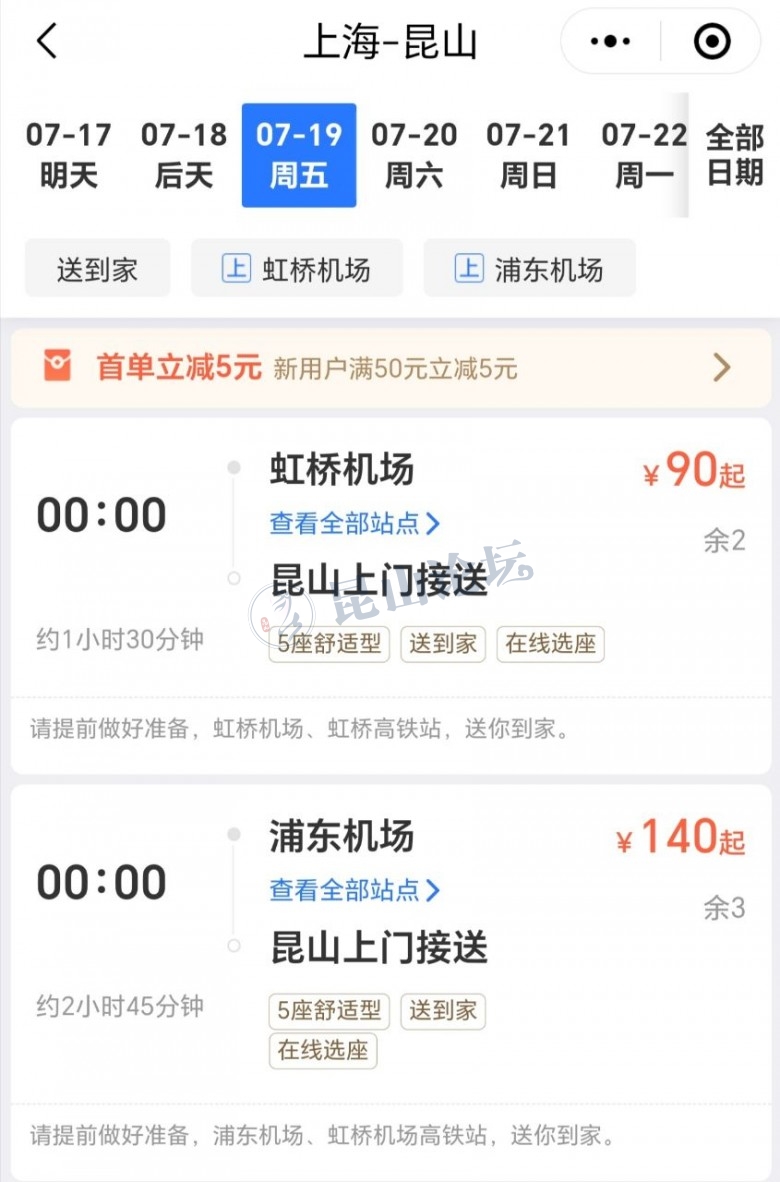Open the 首单立减5元 coupon banner

tap(390, 368)
